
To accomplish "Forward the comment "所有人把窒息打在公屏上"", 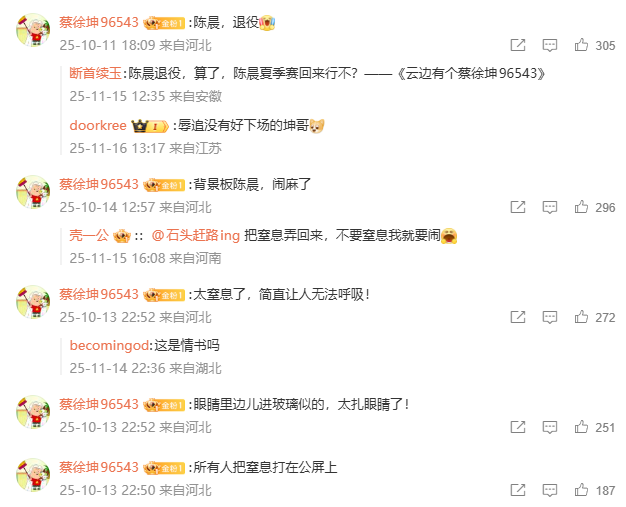I will tap(518, 490).
